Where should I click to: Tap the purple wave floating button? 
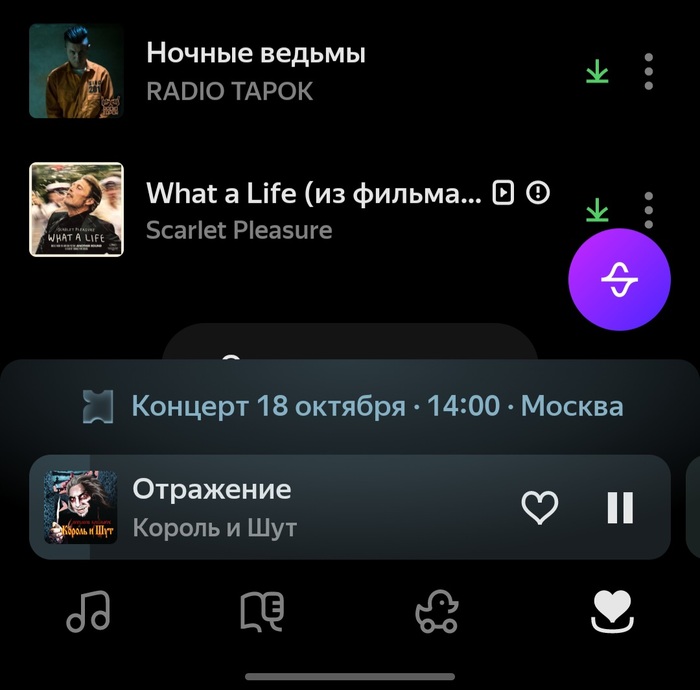(619, 280)
